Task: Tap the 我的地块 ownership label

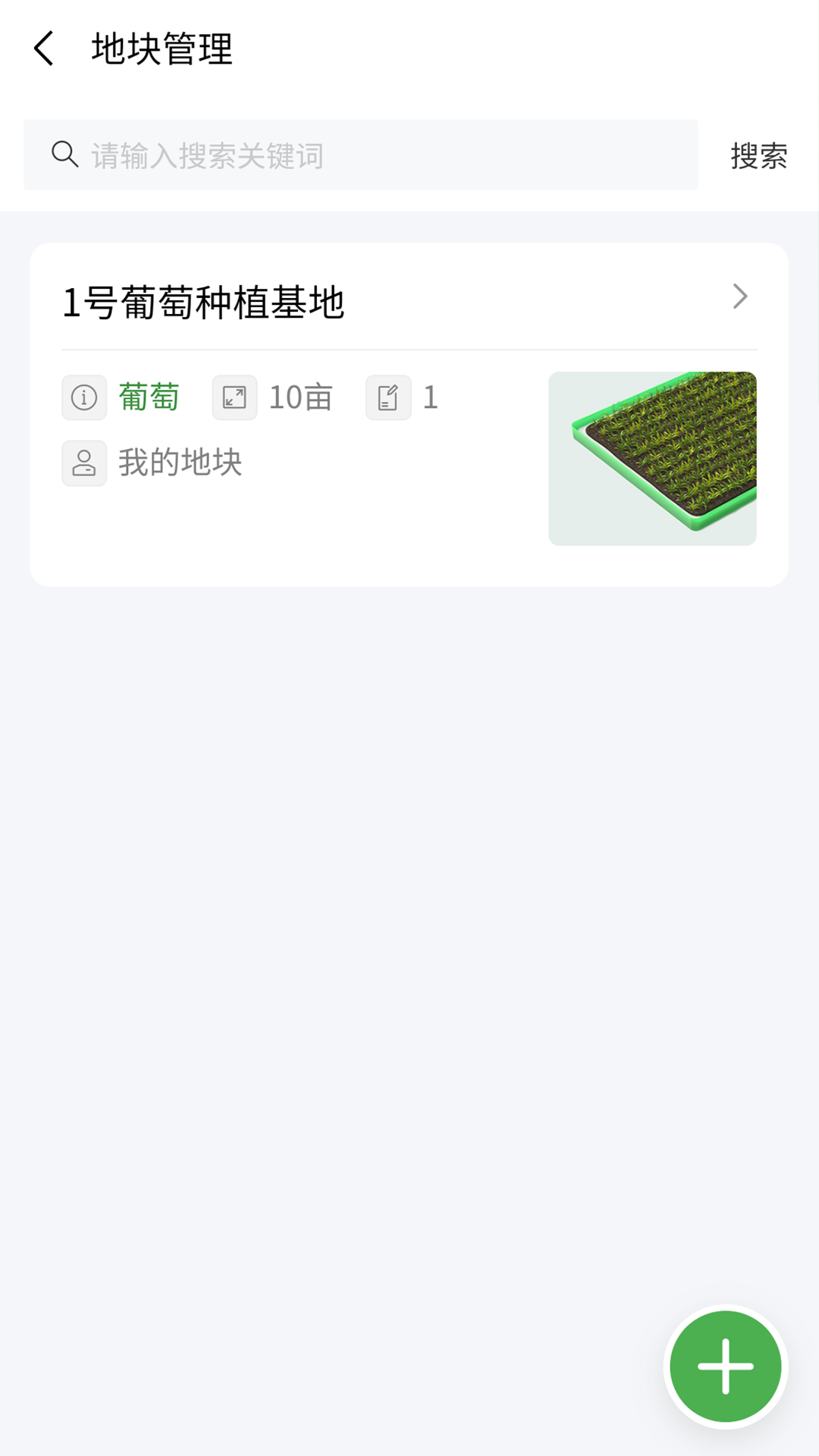Action: [180, 463]
